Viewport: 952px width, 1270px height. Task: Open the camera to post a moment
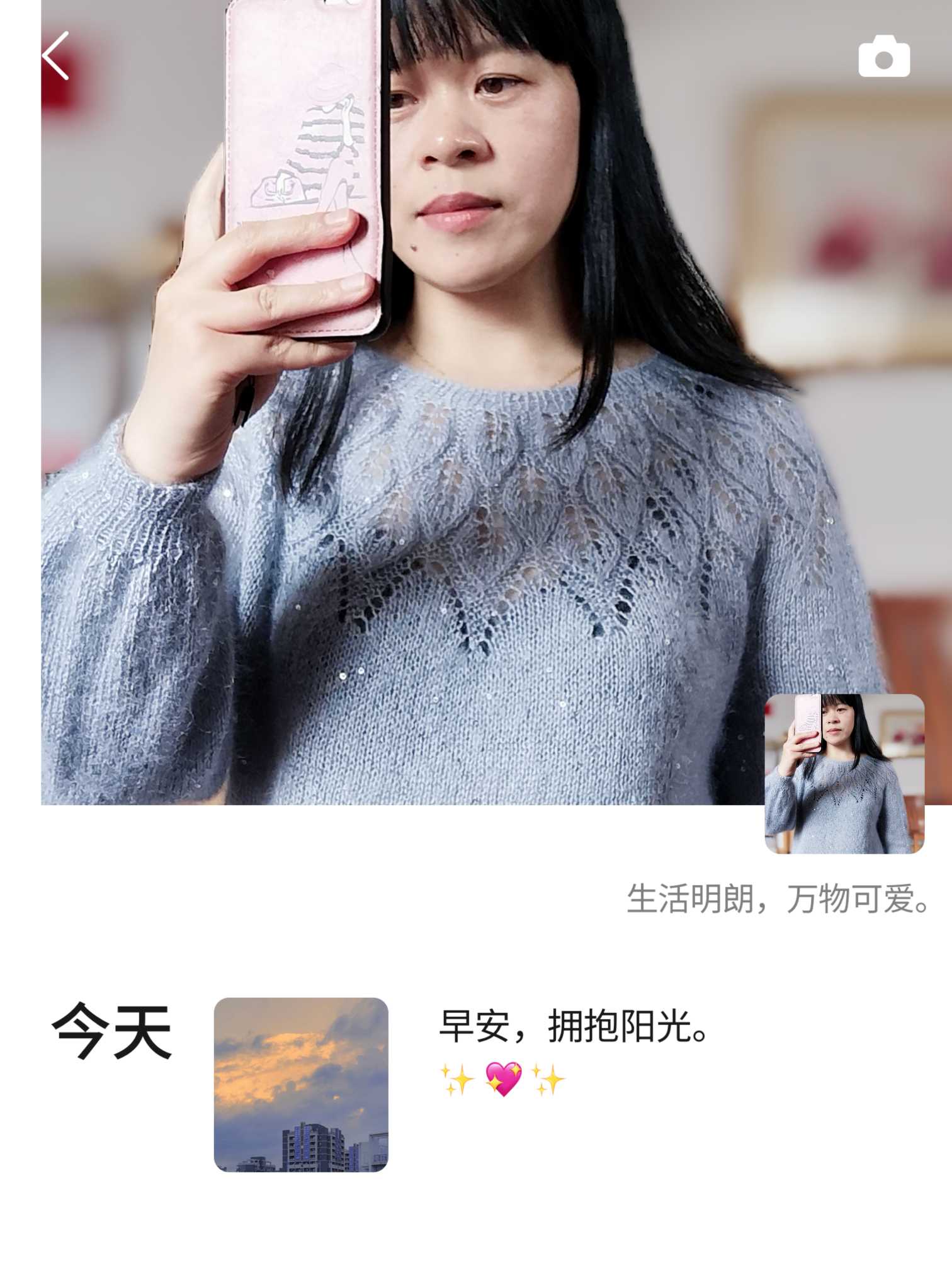point(883,57)
